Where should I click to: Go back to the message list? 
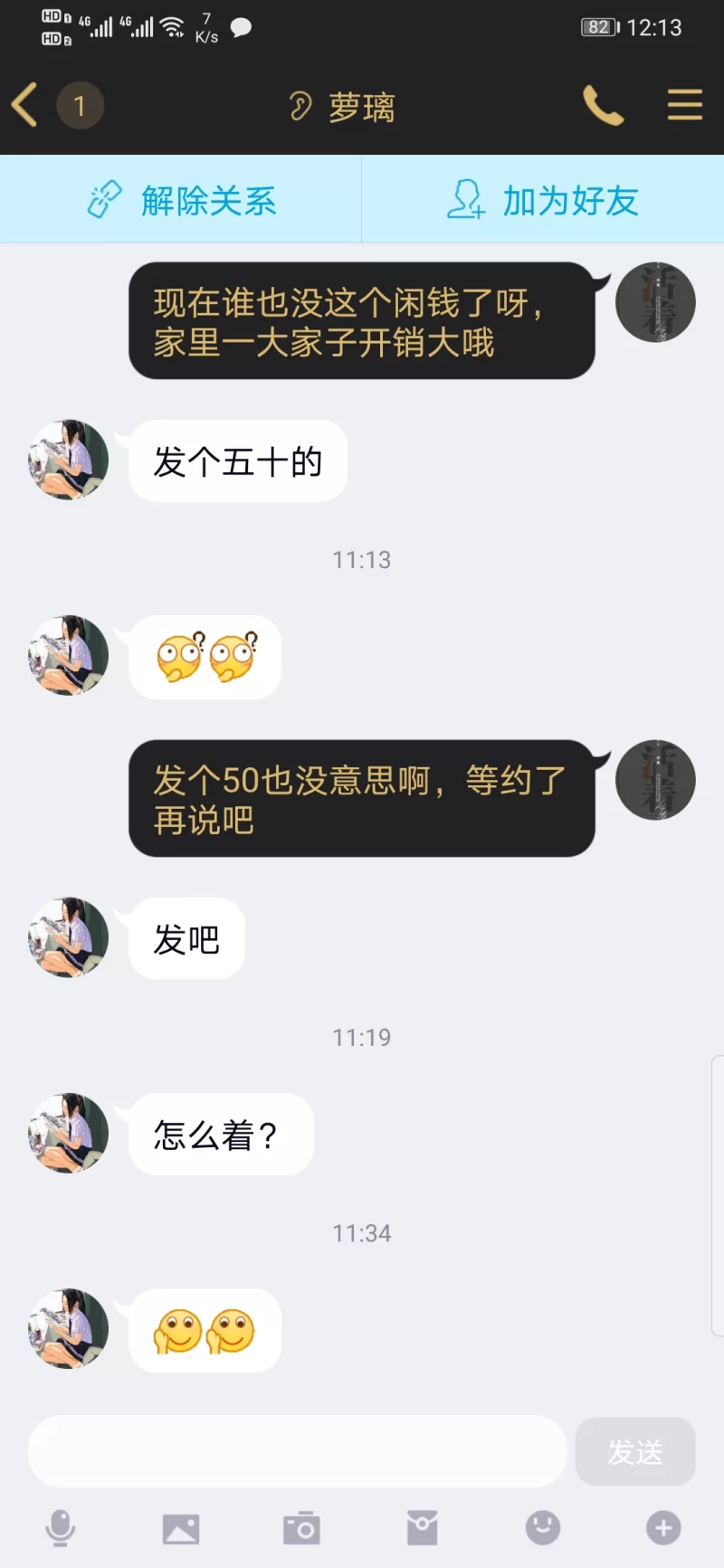click(x=25, y=105)
